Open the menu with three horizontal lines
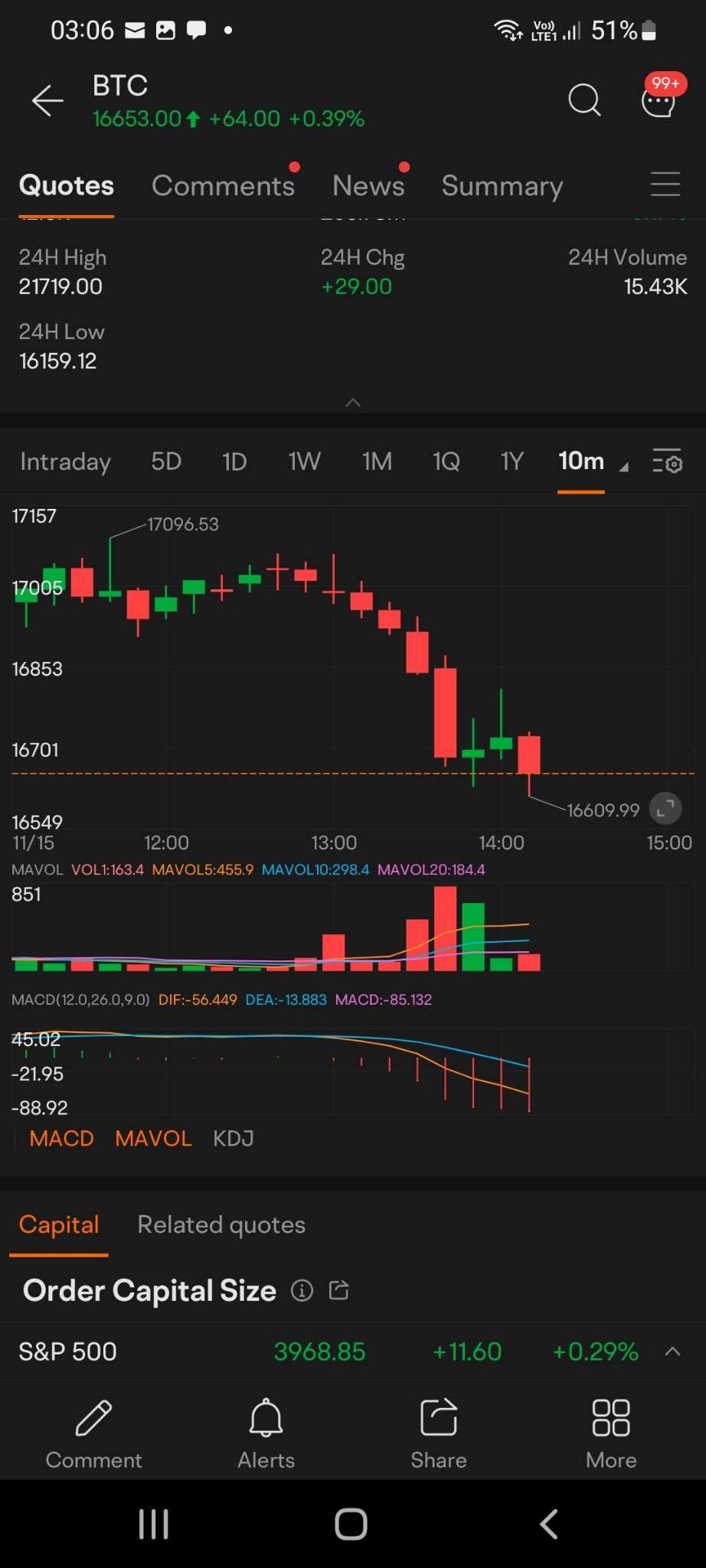 point(665,184)
